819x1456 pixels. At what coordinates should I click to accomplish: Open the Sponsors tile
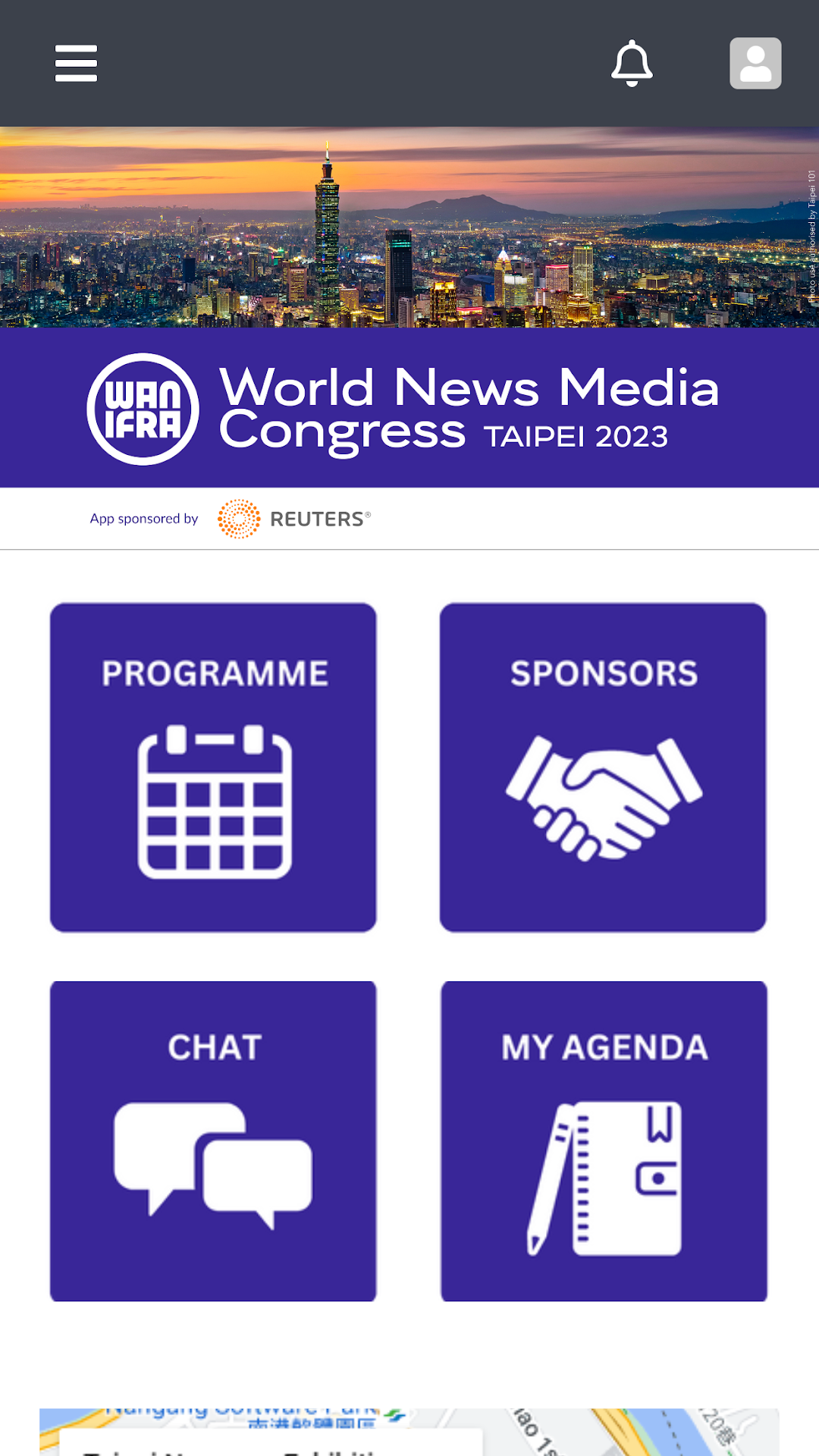(603, 767)
